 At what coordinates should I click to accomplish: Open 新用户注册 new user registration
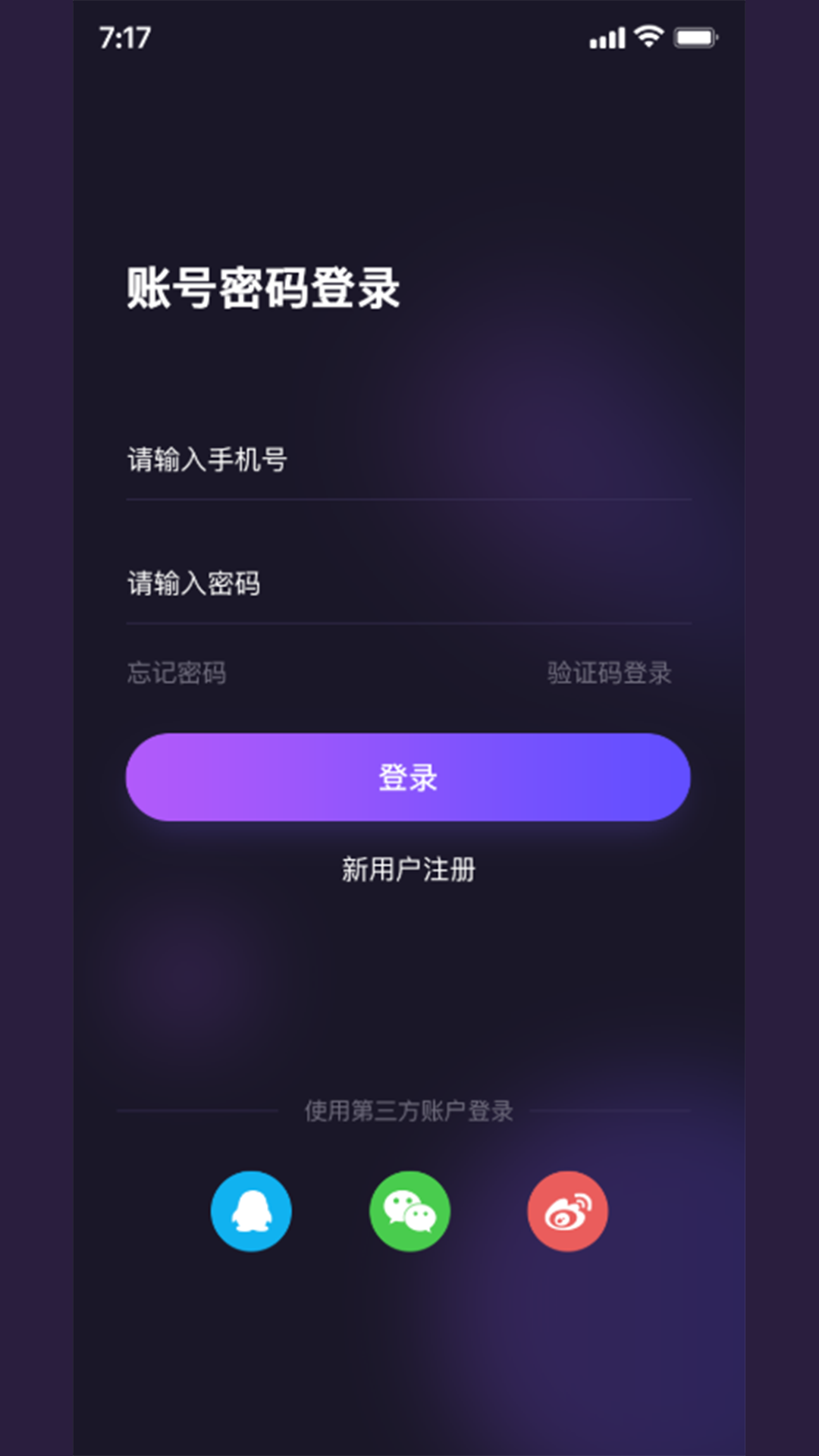(409, 871)
